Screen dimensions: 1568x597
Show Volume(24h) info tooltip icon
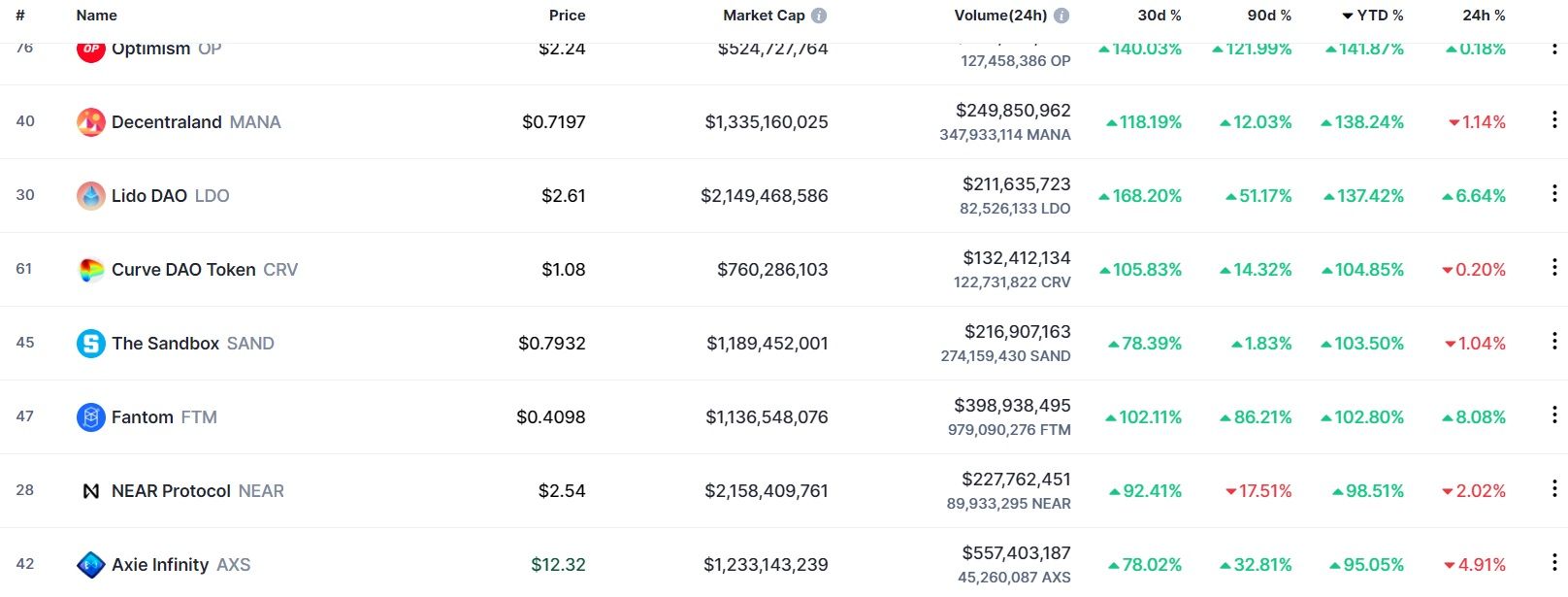pos(1062,16)
